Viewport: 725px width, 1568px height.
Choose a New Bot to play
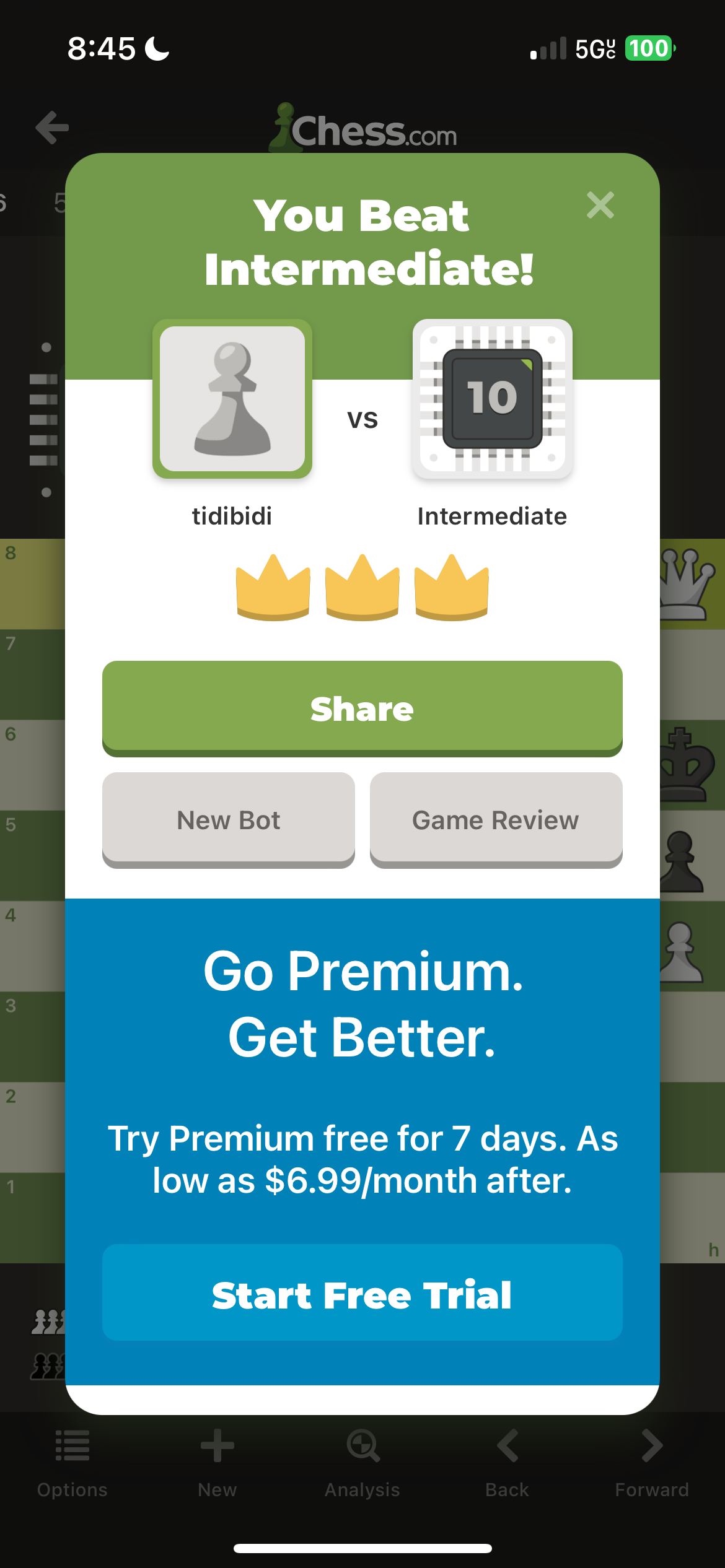coord(228,819)
